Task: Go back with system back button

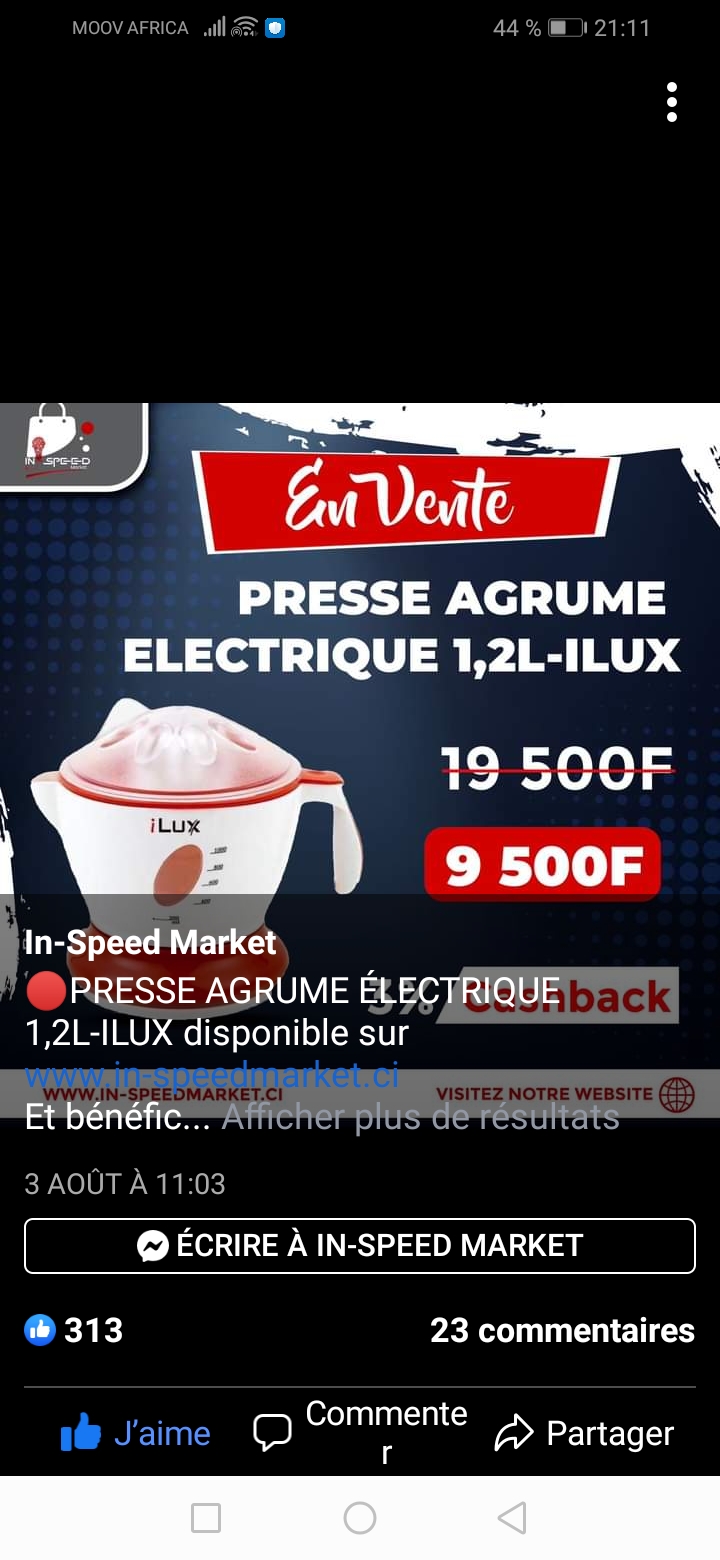Action: coord(512,1518)
